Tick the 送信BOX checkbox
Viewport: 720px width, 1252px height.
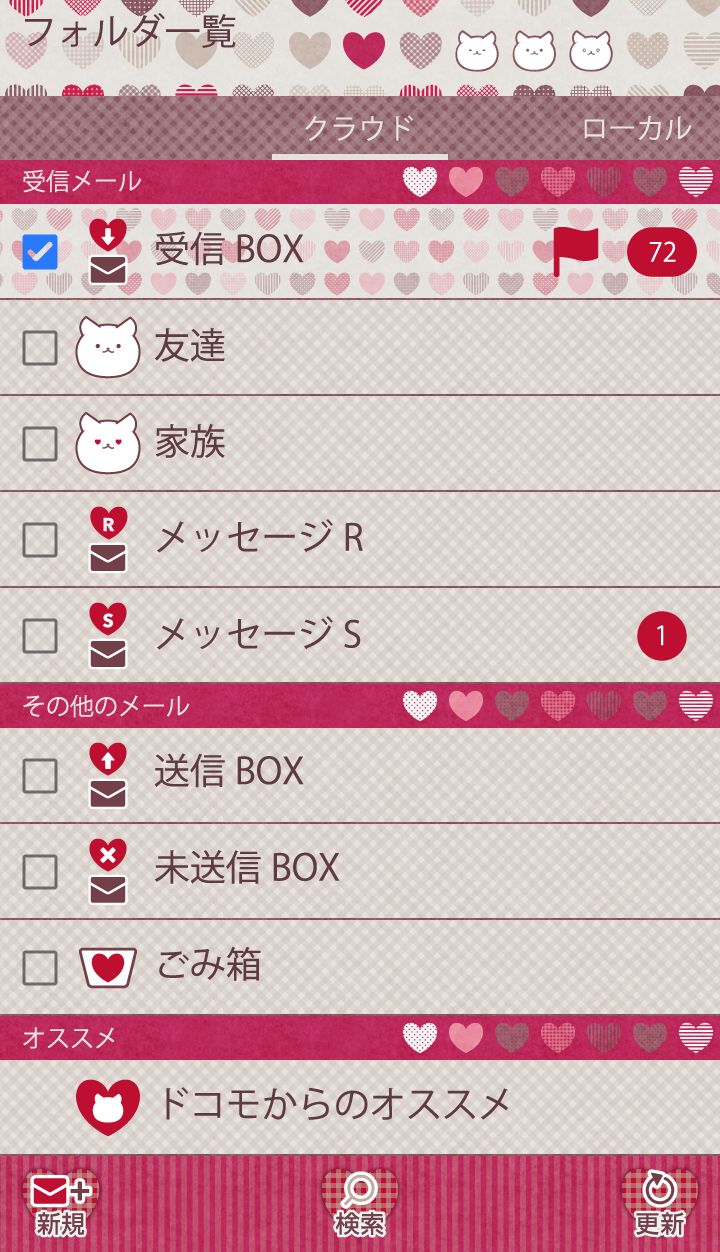40,776
